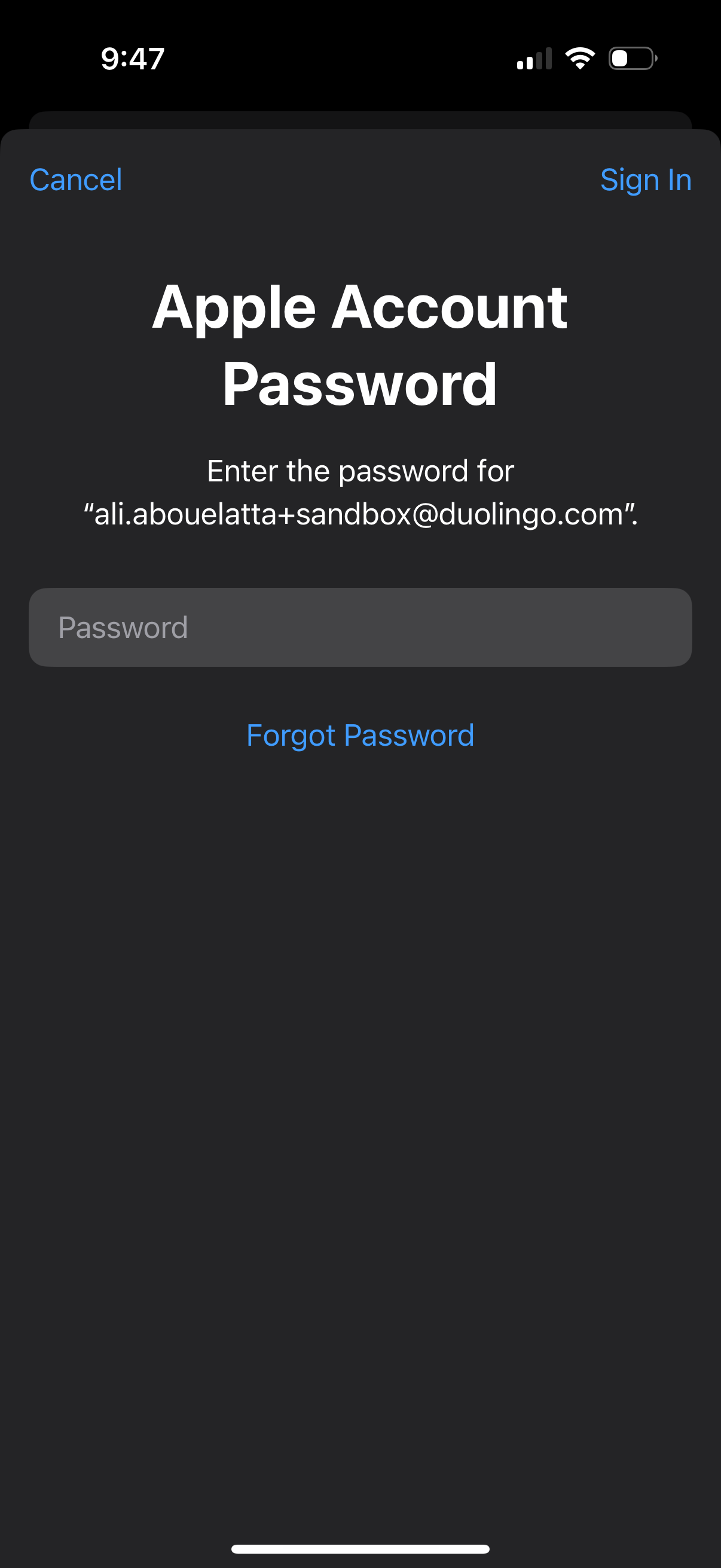
Task: Cancel the Apple Account sign-in
Action: pos(75,179)
